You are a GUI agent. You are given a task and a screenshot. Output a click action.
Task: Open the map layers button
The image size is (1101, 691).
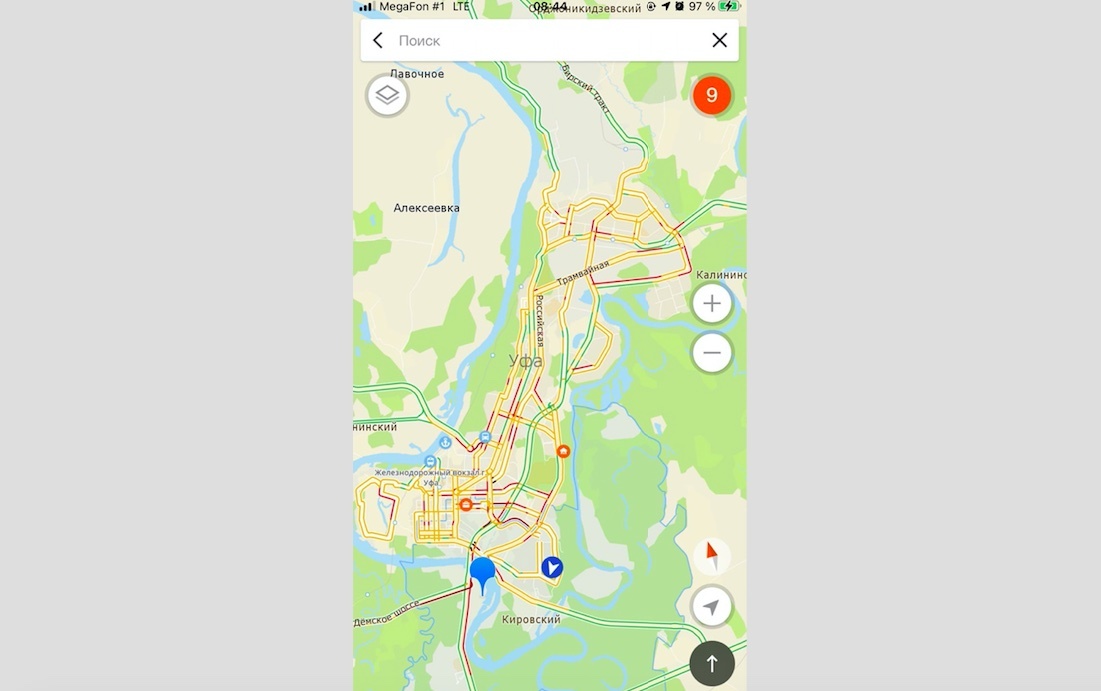pyautogui.click(x=387, y=96)
